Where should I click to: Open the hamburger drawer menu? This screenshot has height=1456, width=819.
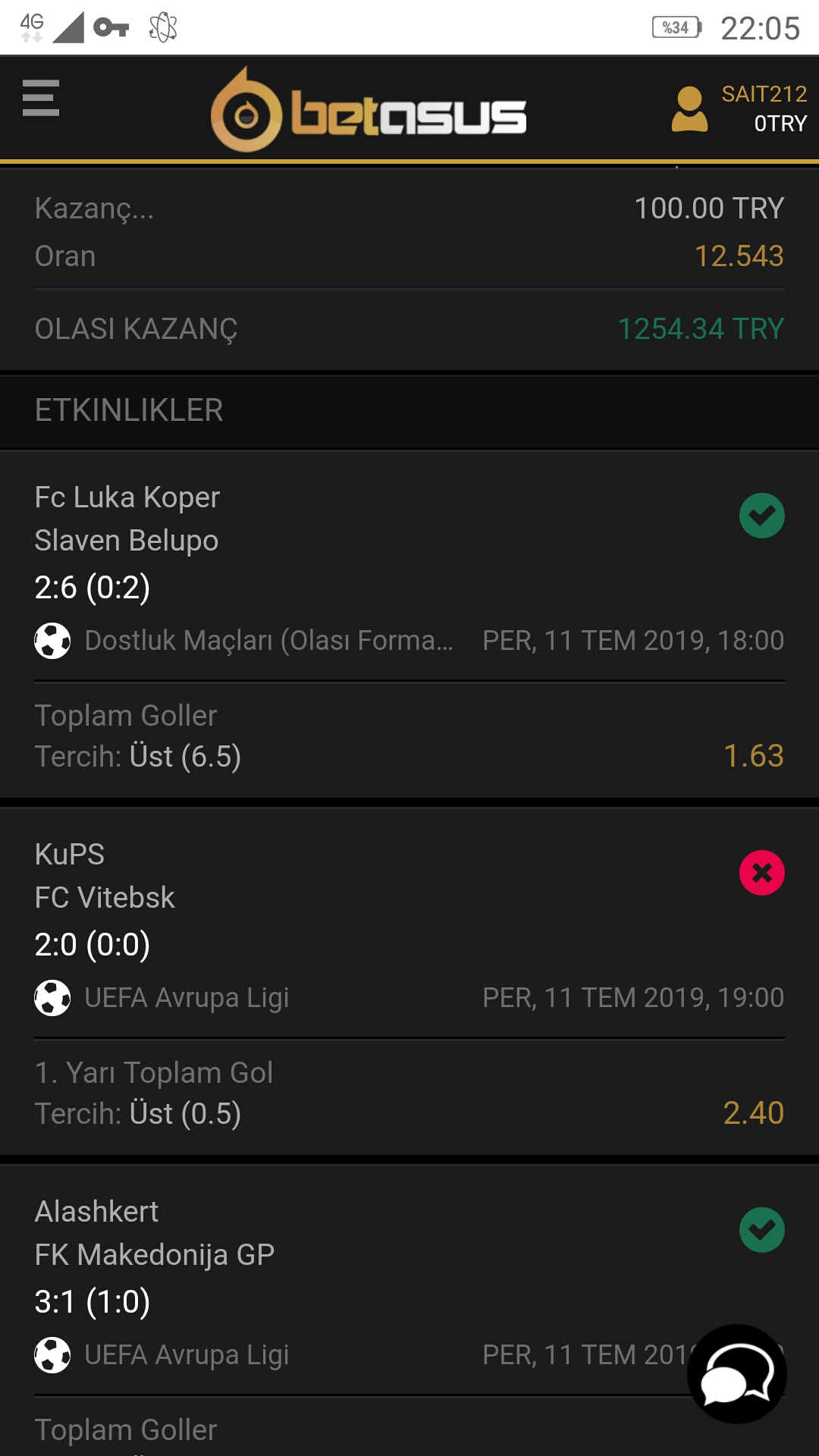[x=41, y=99]
